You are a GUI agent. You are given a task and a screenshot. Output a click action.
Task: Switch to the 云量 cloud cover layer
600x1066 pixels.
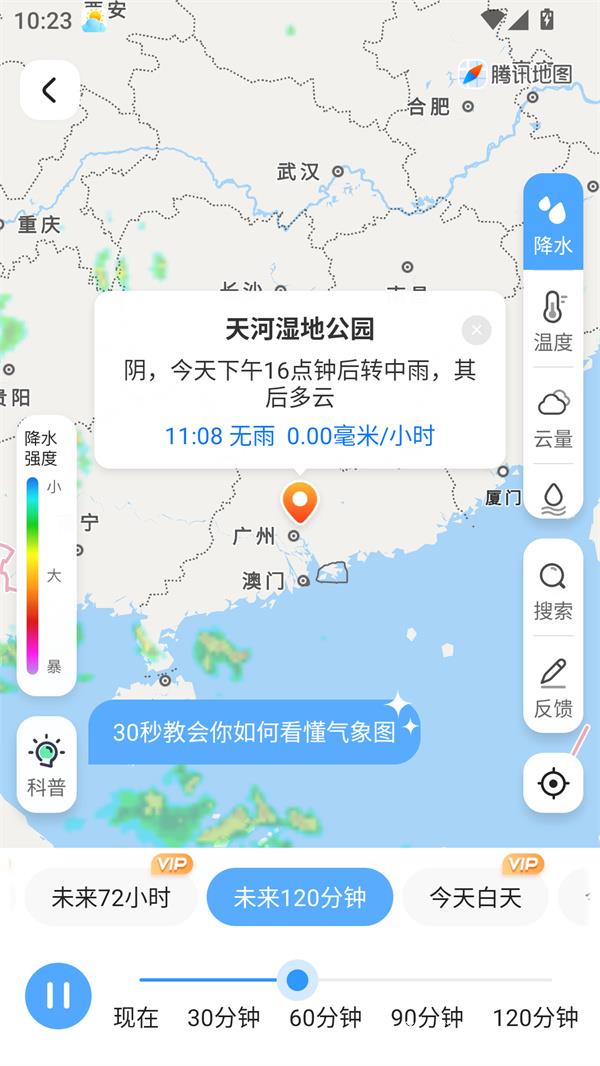pos(552,418)
